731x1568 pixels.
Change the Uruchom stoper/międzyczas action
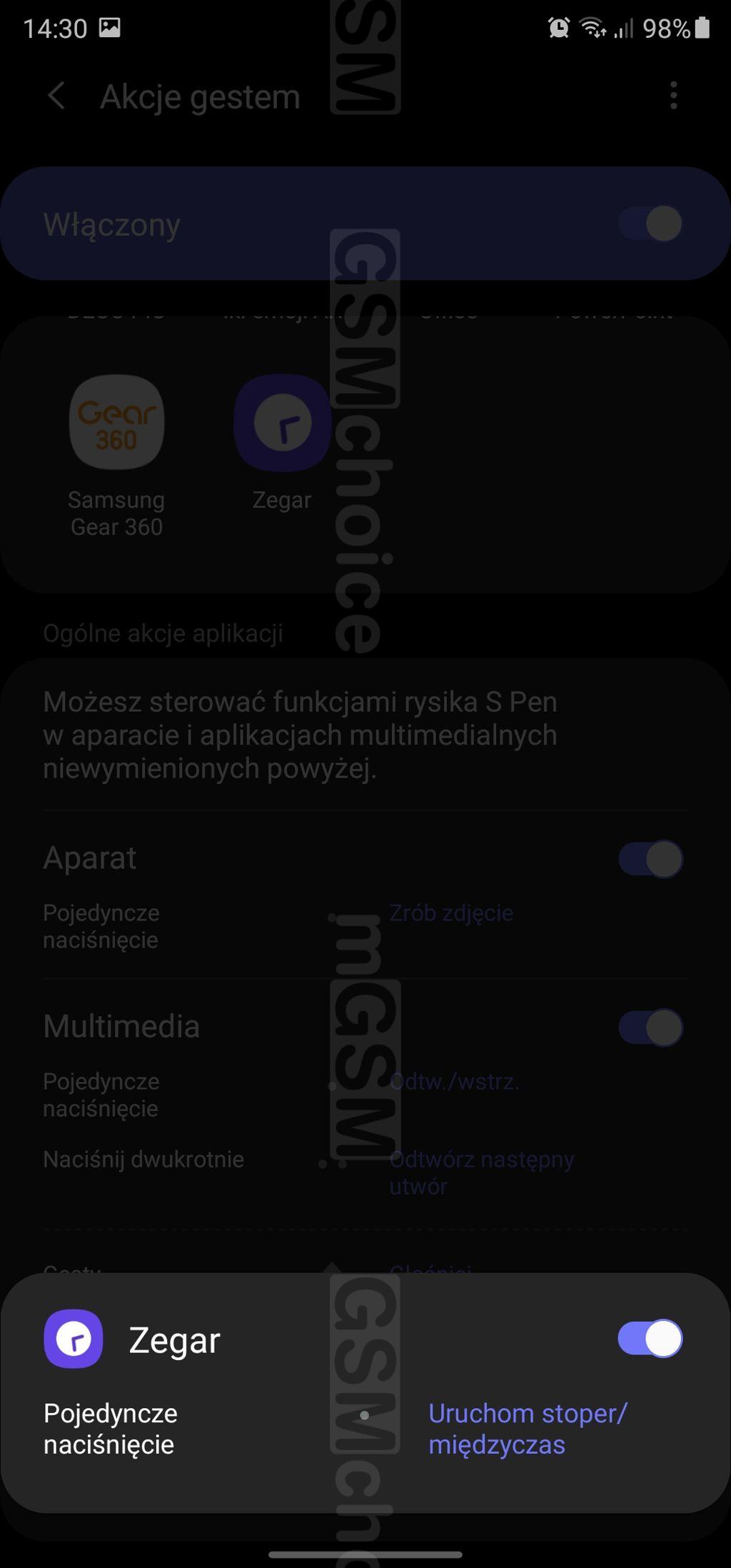coord(528,1428)
